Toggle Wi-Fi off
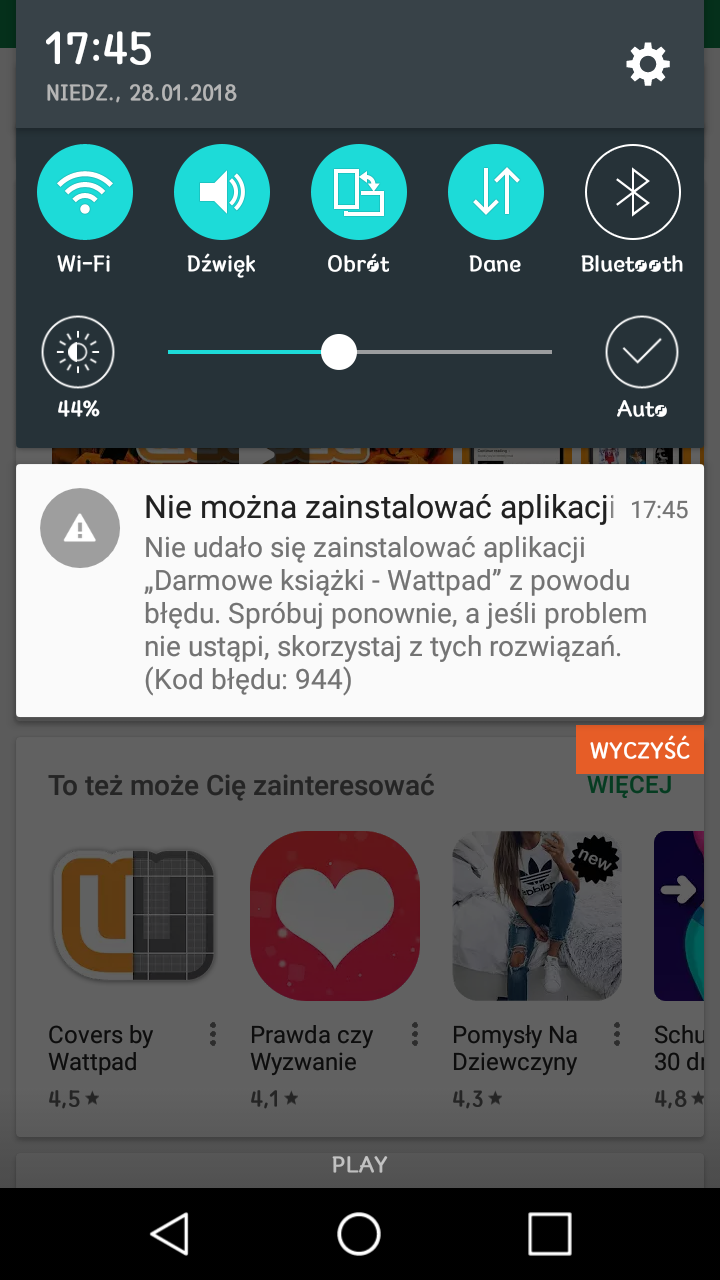Image resolution: width=720 pixels, height=1280 pixels. (84, 192)
